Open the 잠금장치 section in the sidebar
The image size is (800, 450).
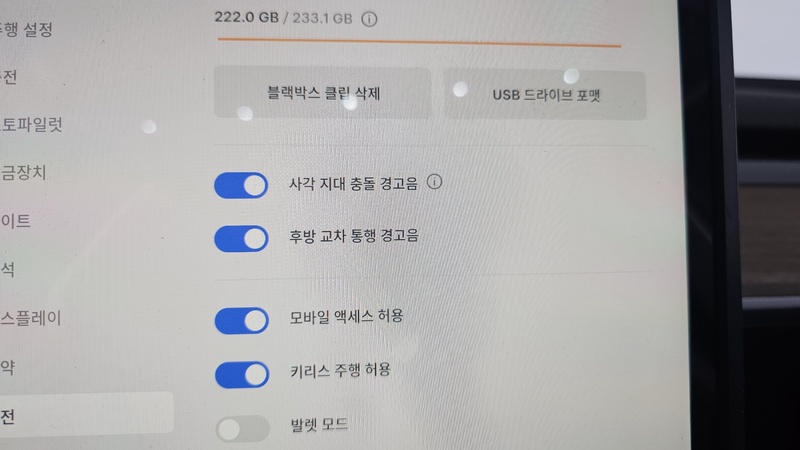[x=24, y=172]
